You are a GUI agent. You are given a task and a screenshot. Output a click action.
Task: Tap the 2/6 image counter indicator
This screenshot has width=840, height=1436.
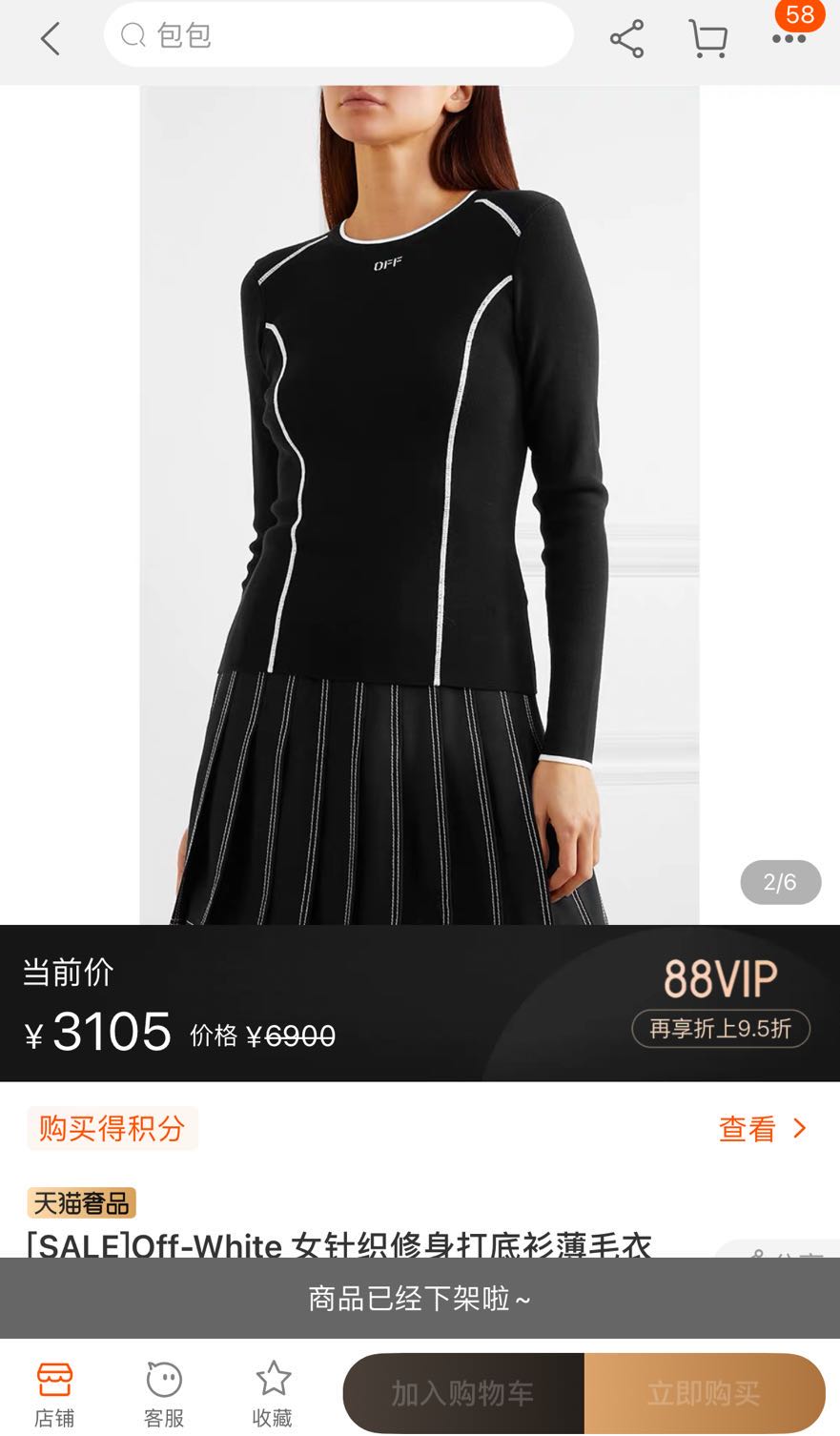point(780,882)
